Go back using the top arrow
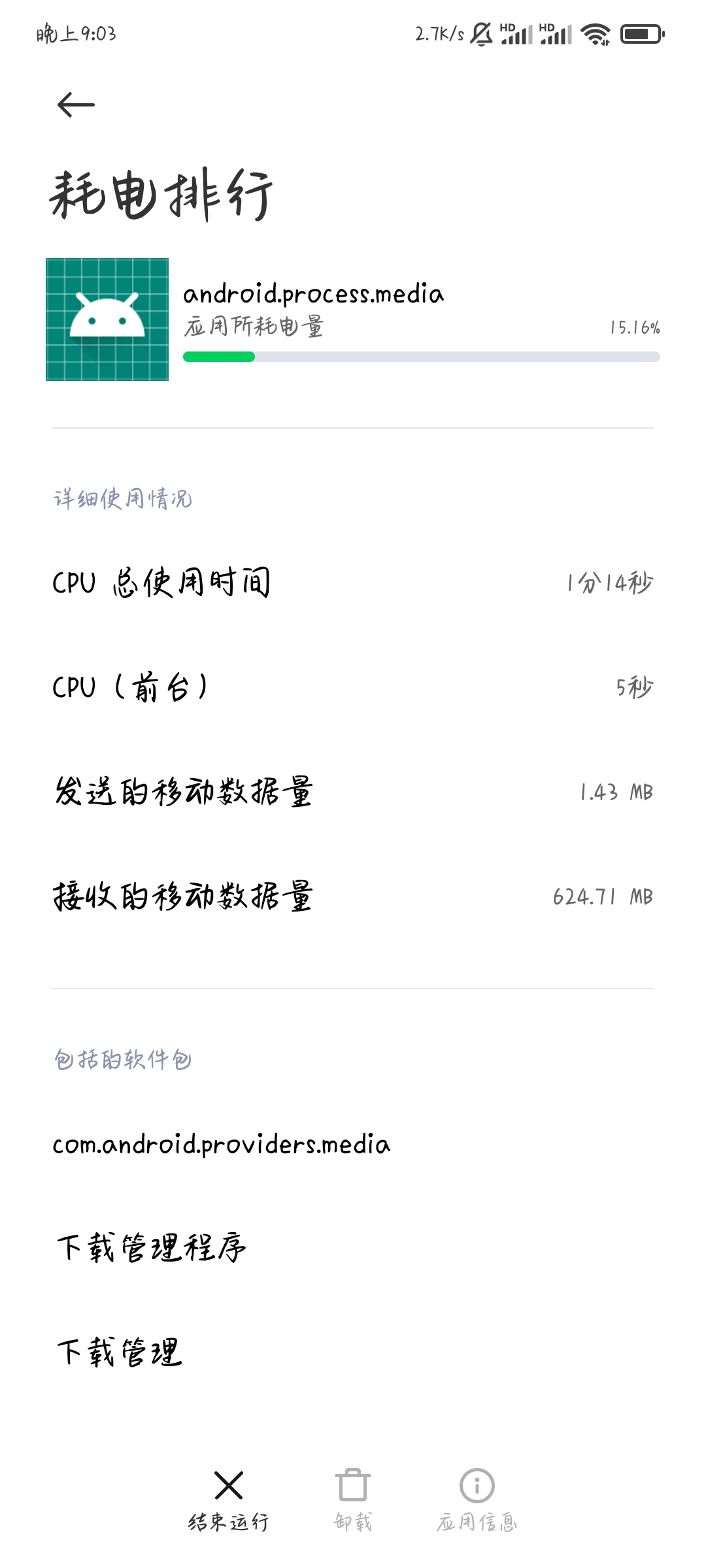706x1568 pixels. pyautogui.click(x=76, y=105)
